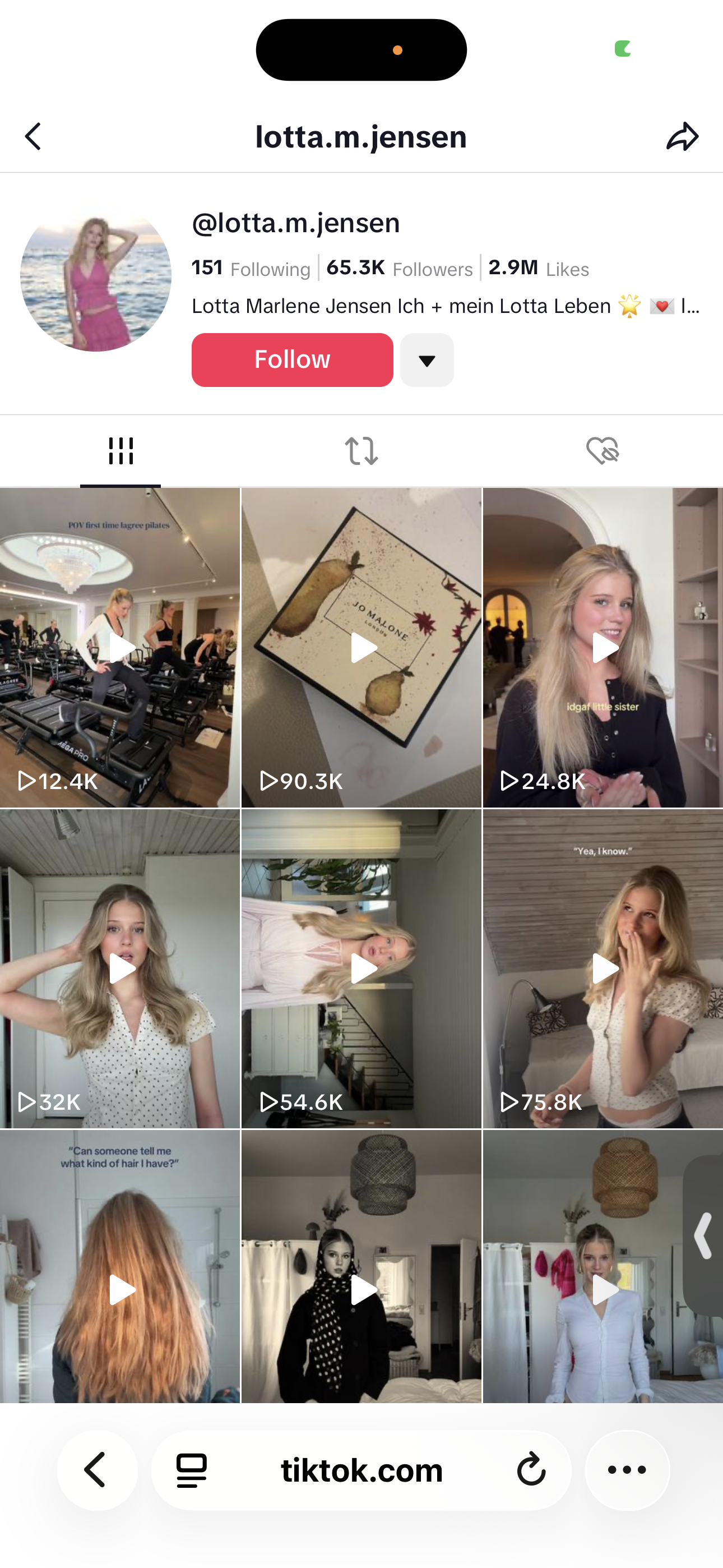The height and width of the screenshot is (1568, 723).
Task: Open the sideways video with 54.6K views
Action: 361,969
